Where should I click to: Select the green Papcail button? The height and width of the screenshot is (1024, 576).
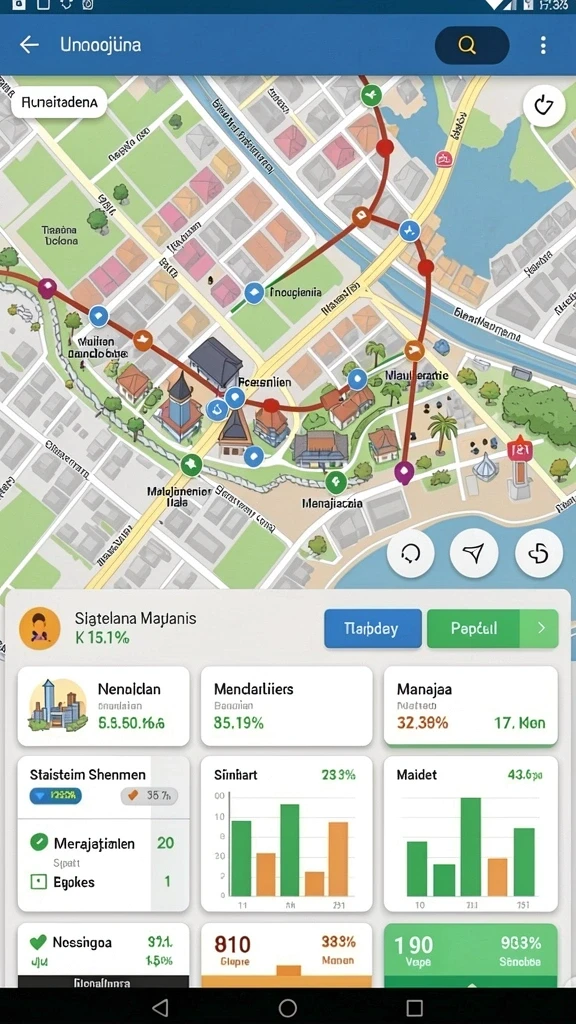point(474,628)
